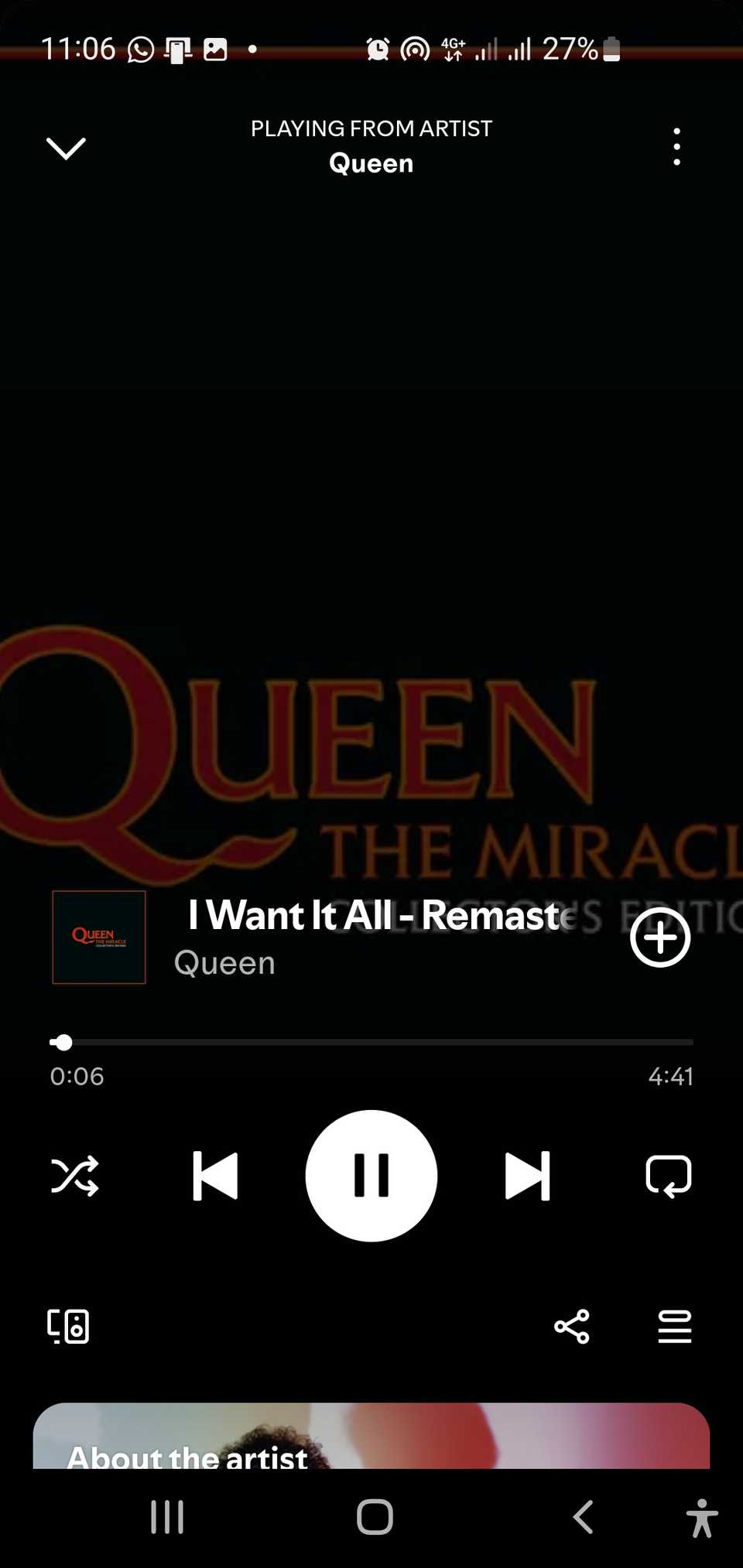This screenshot has height=1568, width=743.
Task: Add I Want It All to library
Action: [659, 938]
